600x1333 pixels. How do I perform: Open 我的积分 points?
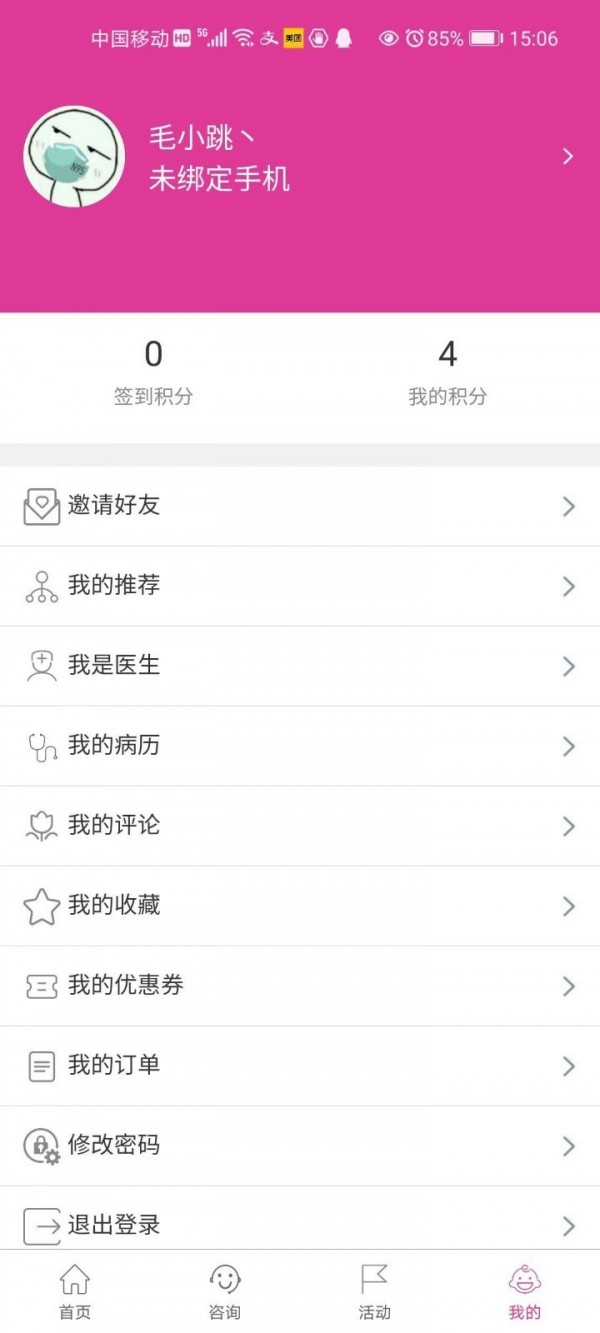[447, 372]
